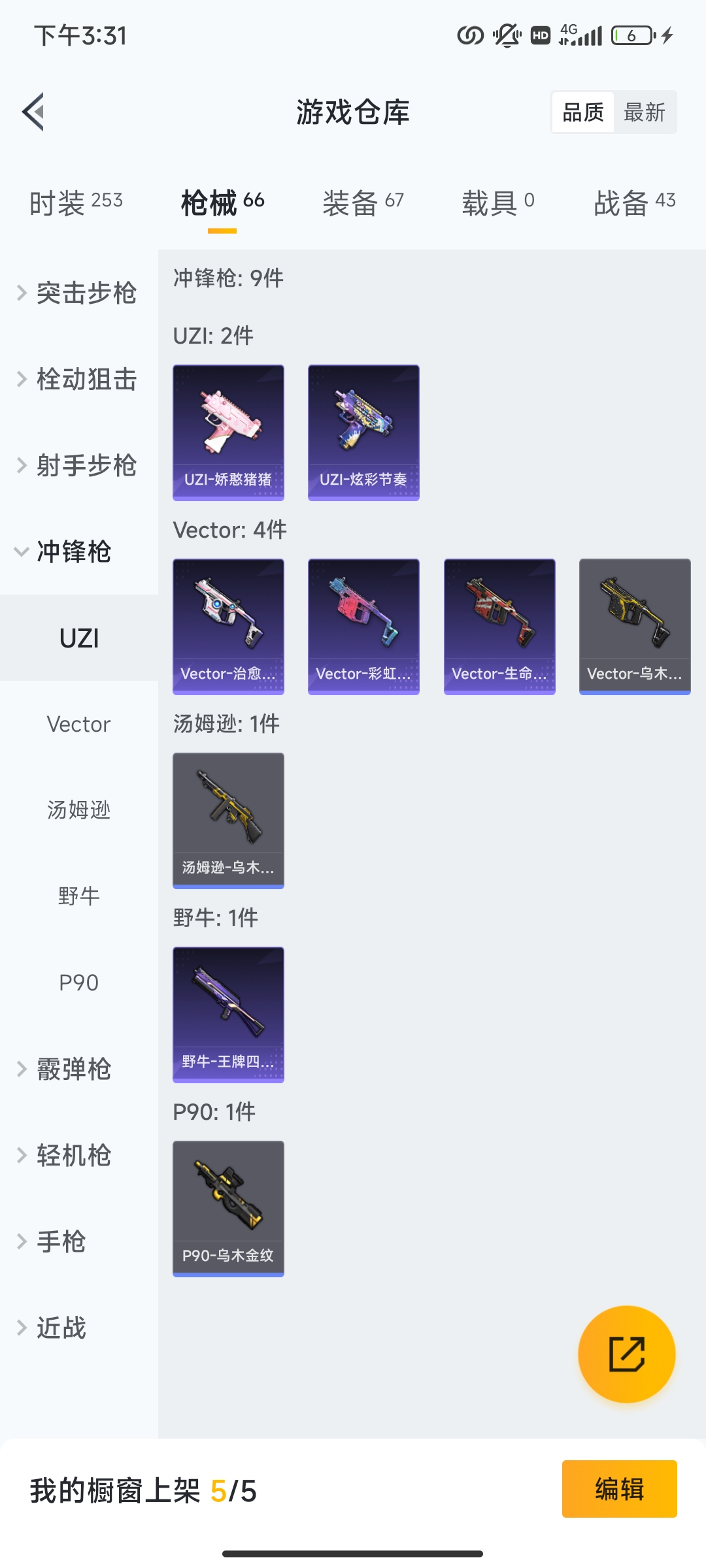View the Vector-乌木 skin card
Screen dimensions: 706x1568
(635, 627)
